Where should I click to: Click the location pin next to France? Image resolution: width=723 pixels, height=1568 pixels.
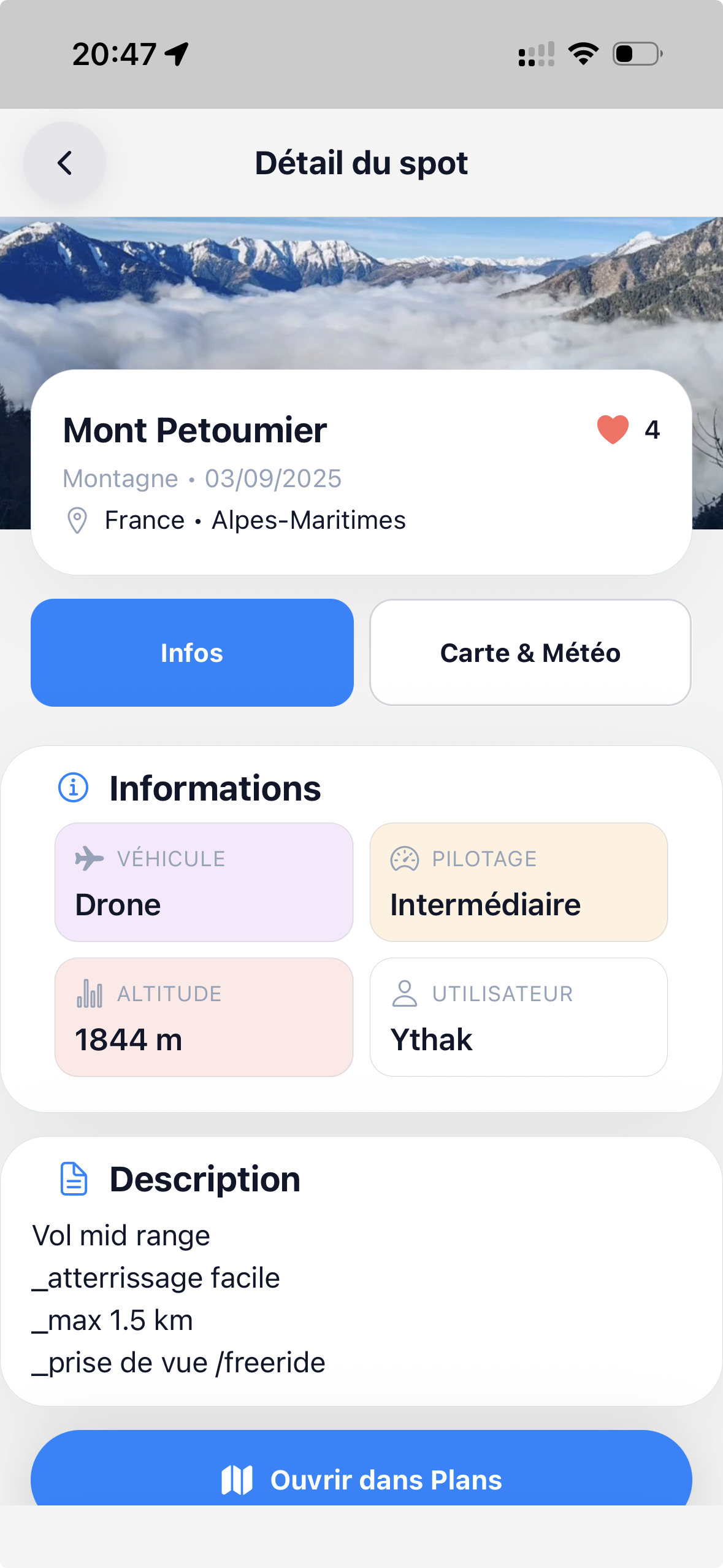click(76, 520)
